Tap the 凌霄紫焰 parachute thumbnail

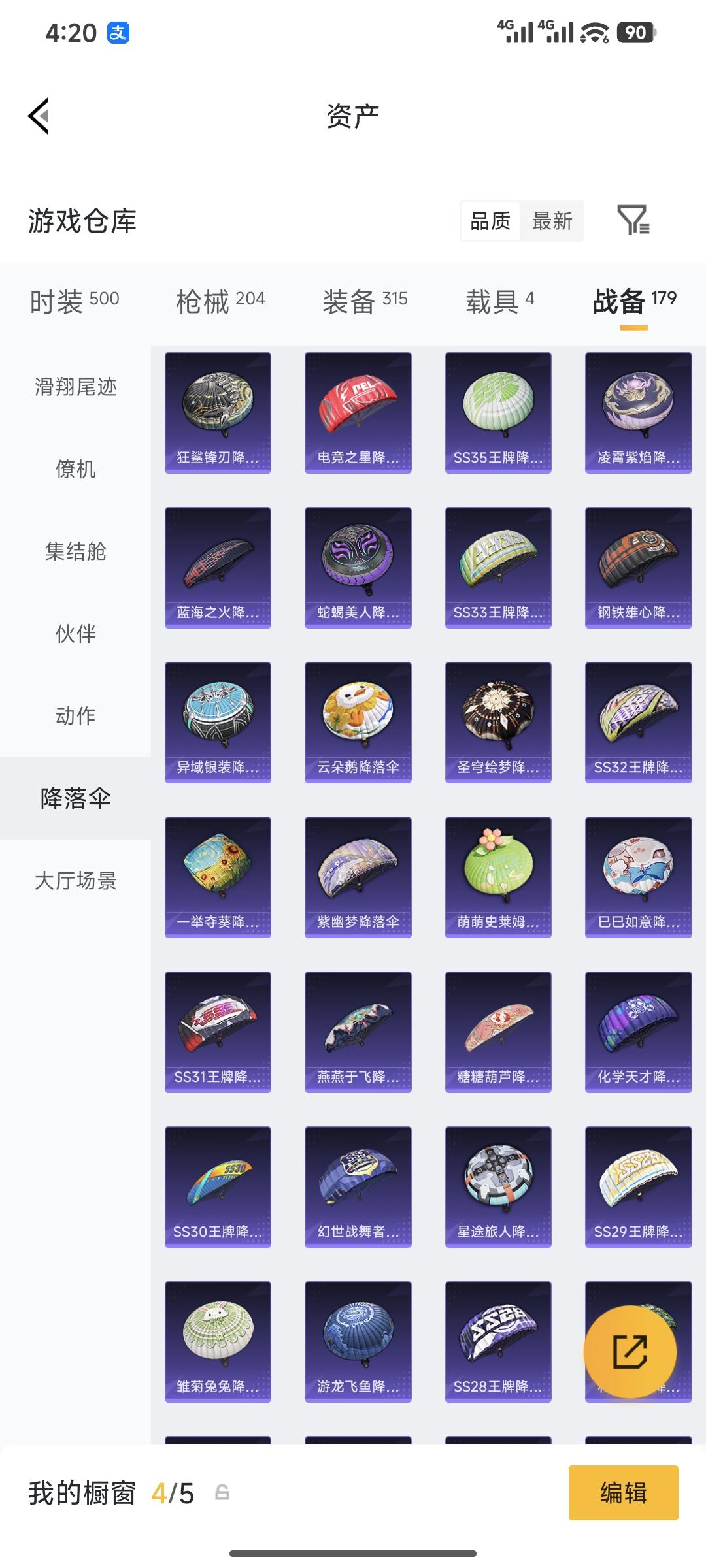(x=637, y=410)
